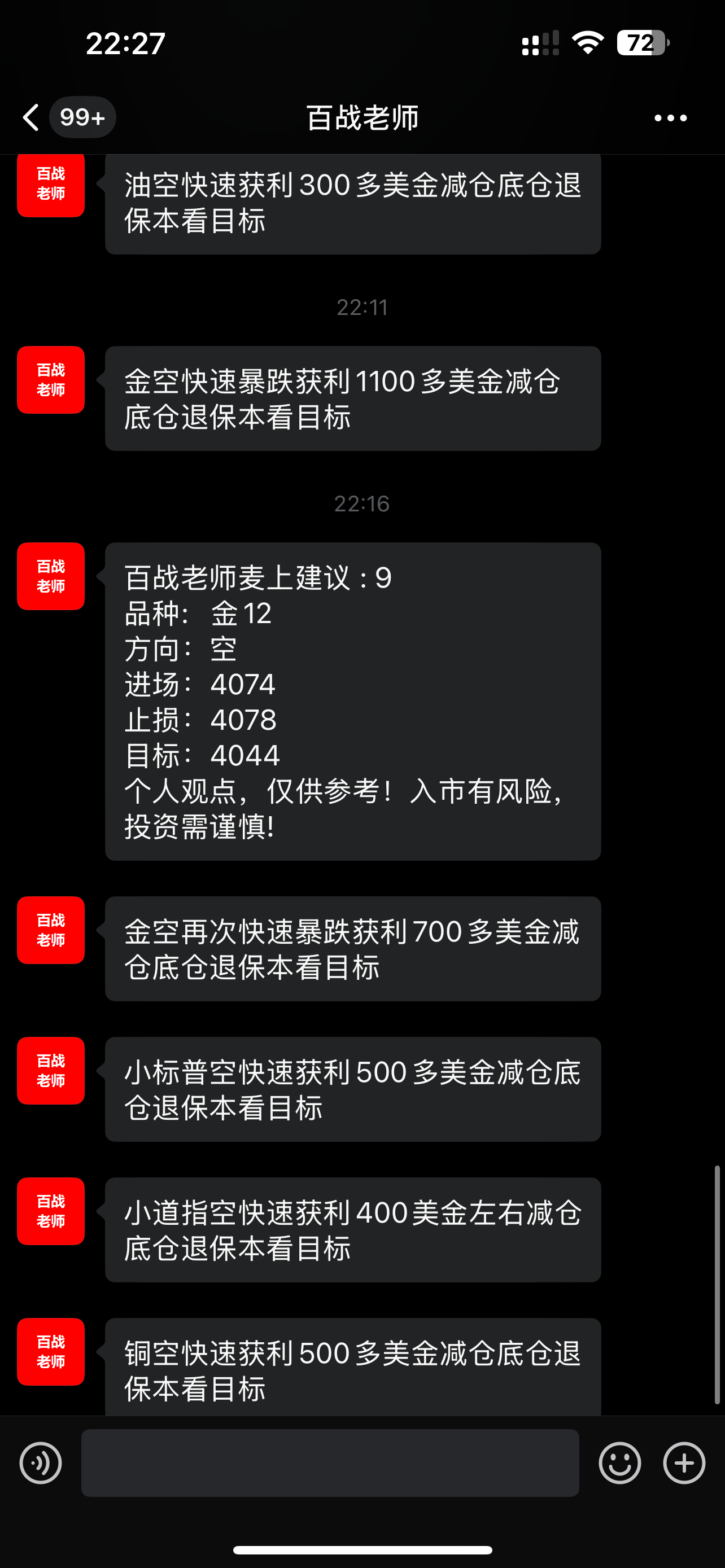Tap the back chevron to leave chat
Image resolution: width=725 pixels, height=1568 pixels.
tap(30, 117)
